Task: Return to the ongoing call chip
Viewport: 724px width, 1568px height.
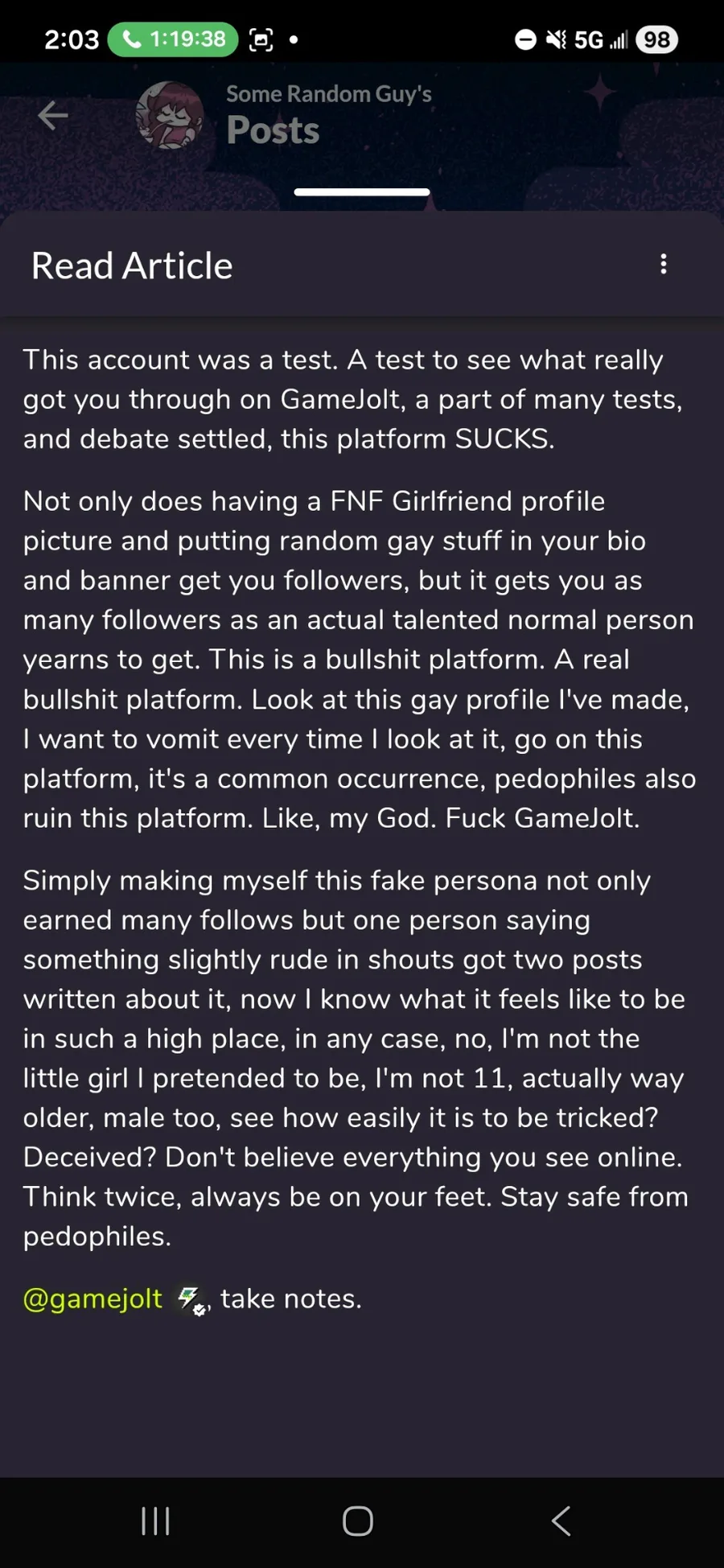Action: [x=173, y=39]
